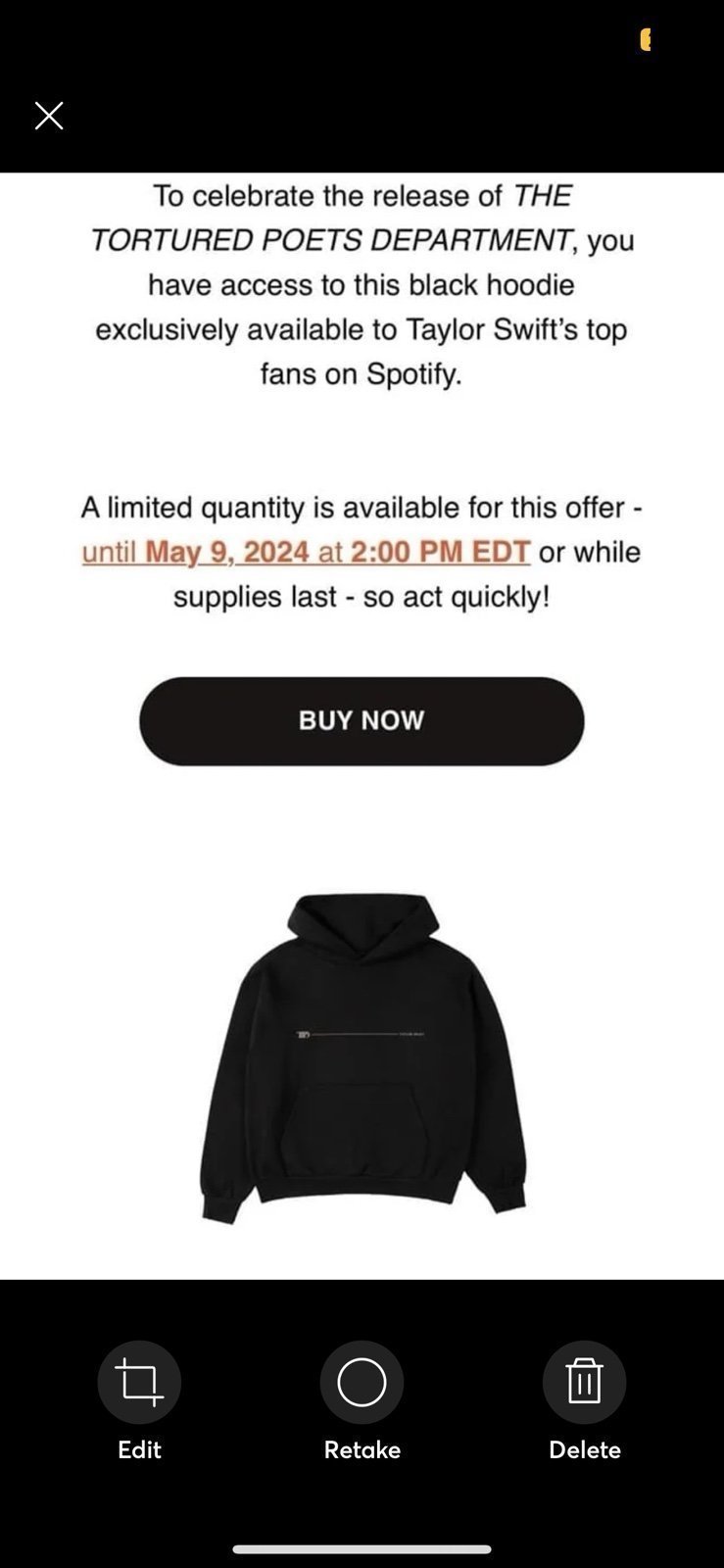Close the photo preview with the X
Screen dimensions: 724x1568
coord(49,116)
